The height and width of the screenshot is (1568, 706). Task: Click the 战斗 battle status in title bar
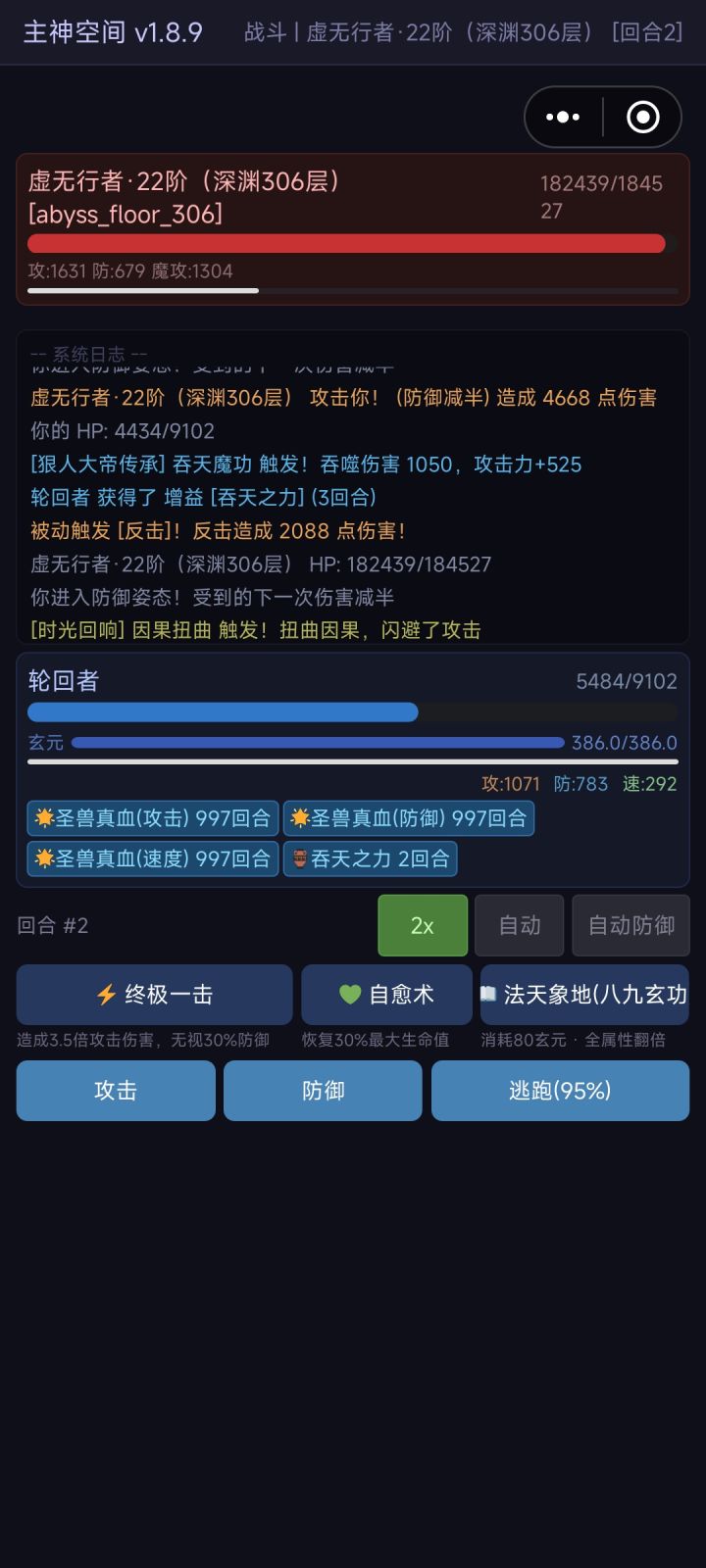click(x=259, y=32)
